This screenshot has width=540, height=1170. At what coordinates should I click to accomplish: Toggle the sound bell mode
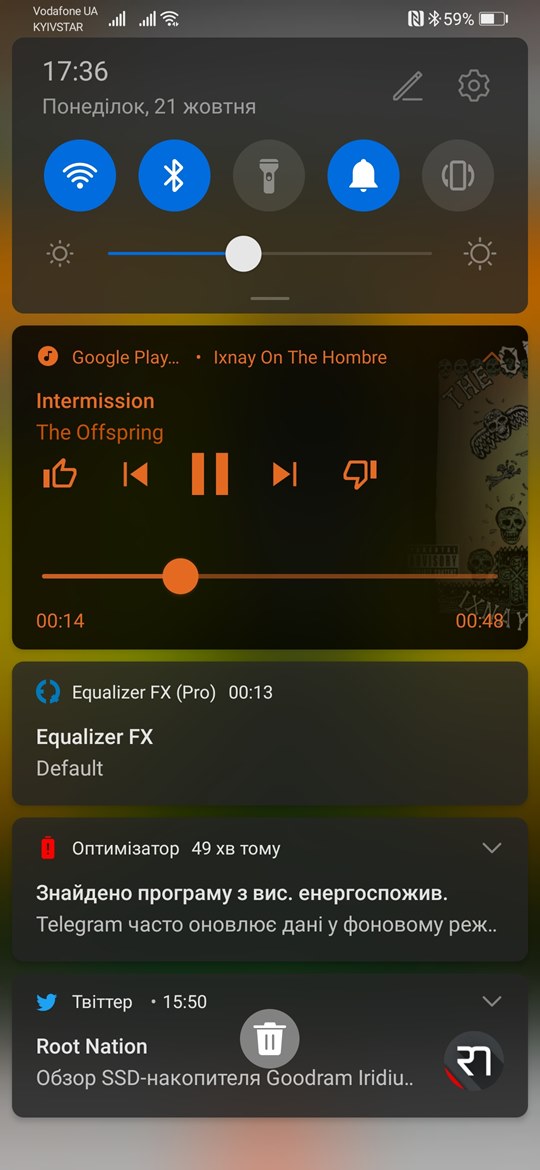pos(363,175)
